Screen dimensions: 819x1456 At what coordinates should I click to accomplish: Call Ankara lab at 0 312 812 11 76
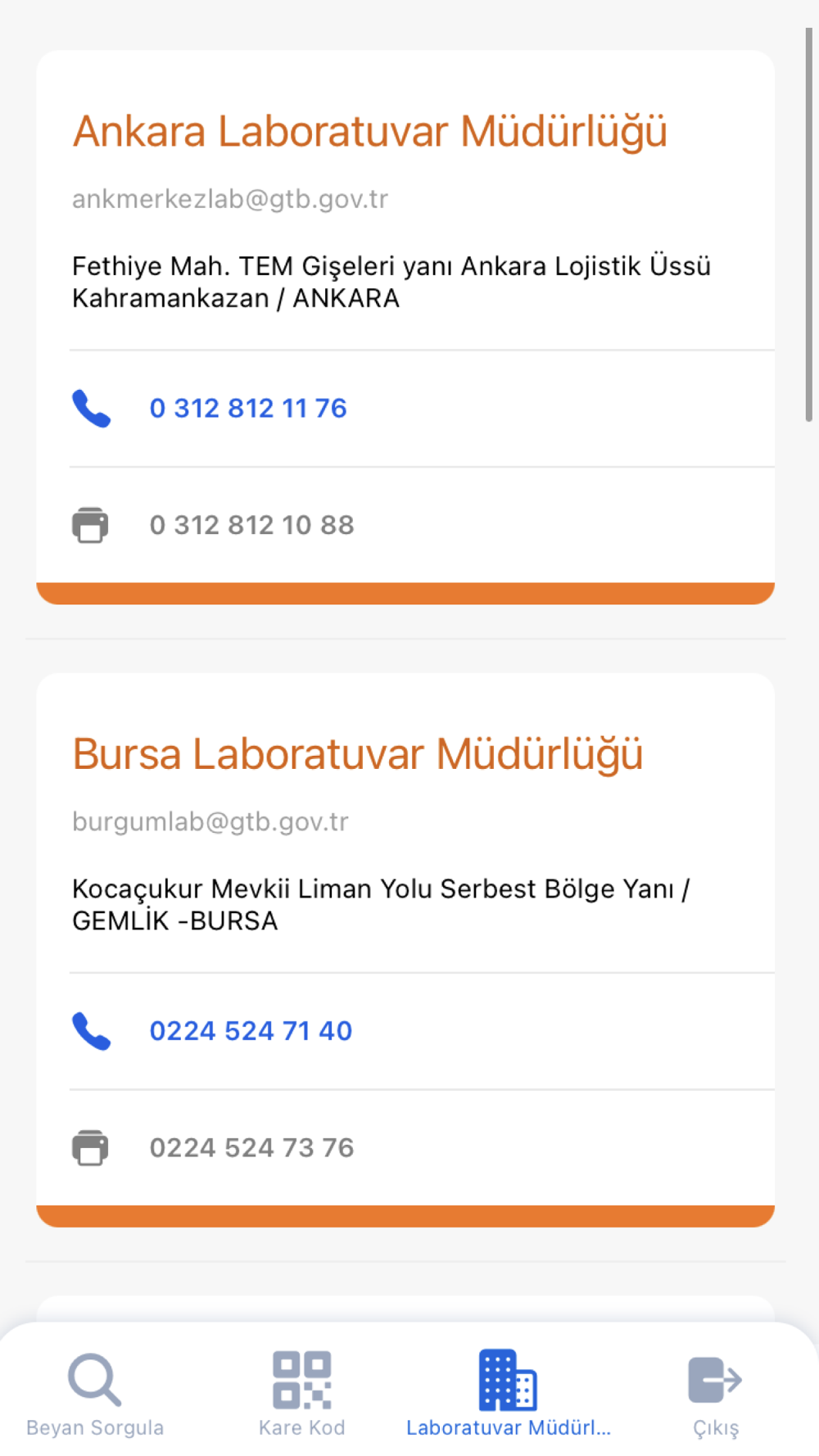(247, 408)
